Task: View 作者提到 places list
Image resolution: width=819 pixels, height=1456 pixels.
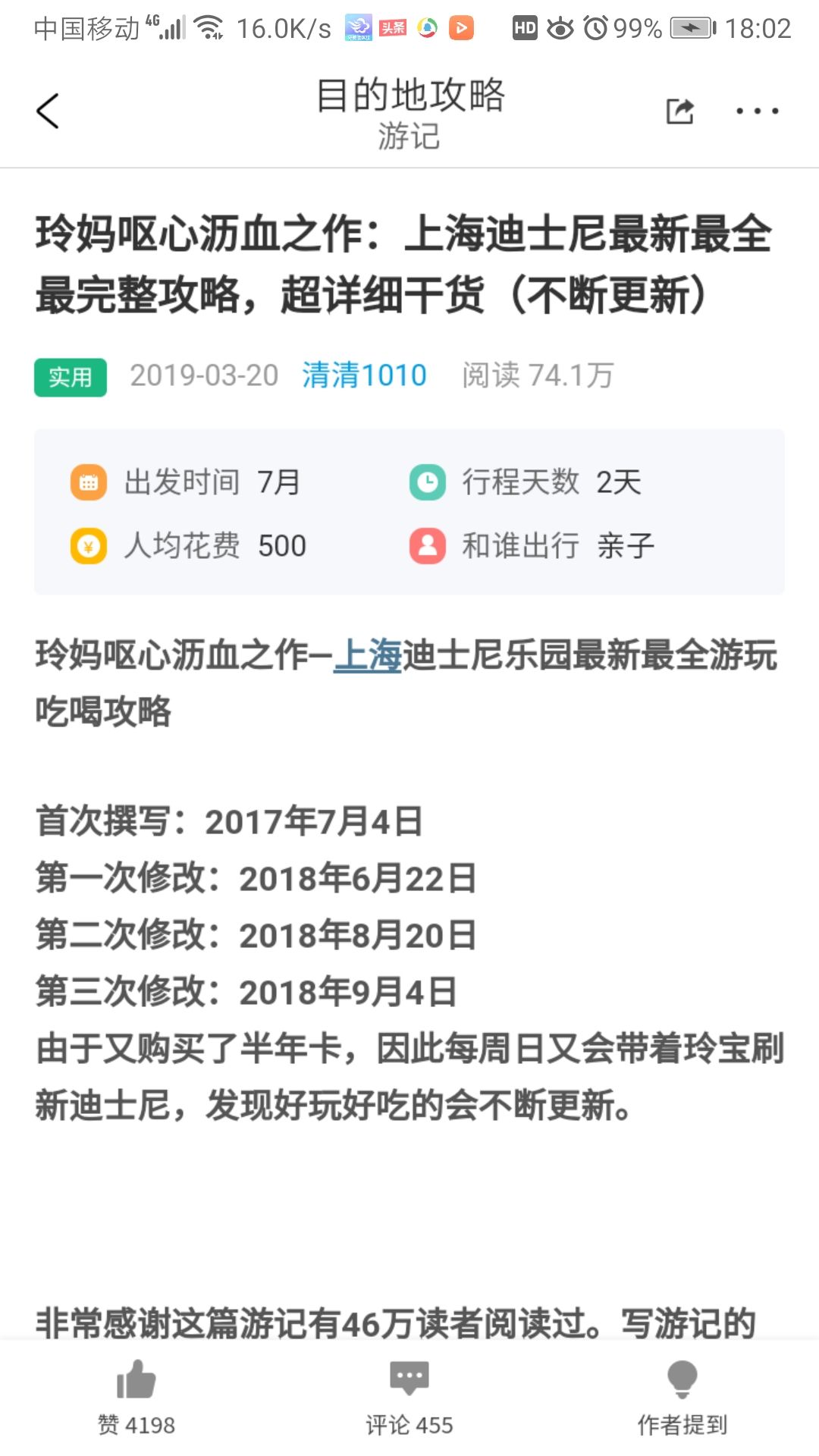Action: pos(682,1397)
